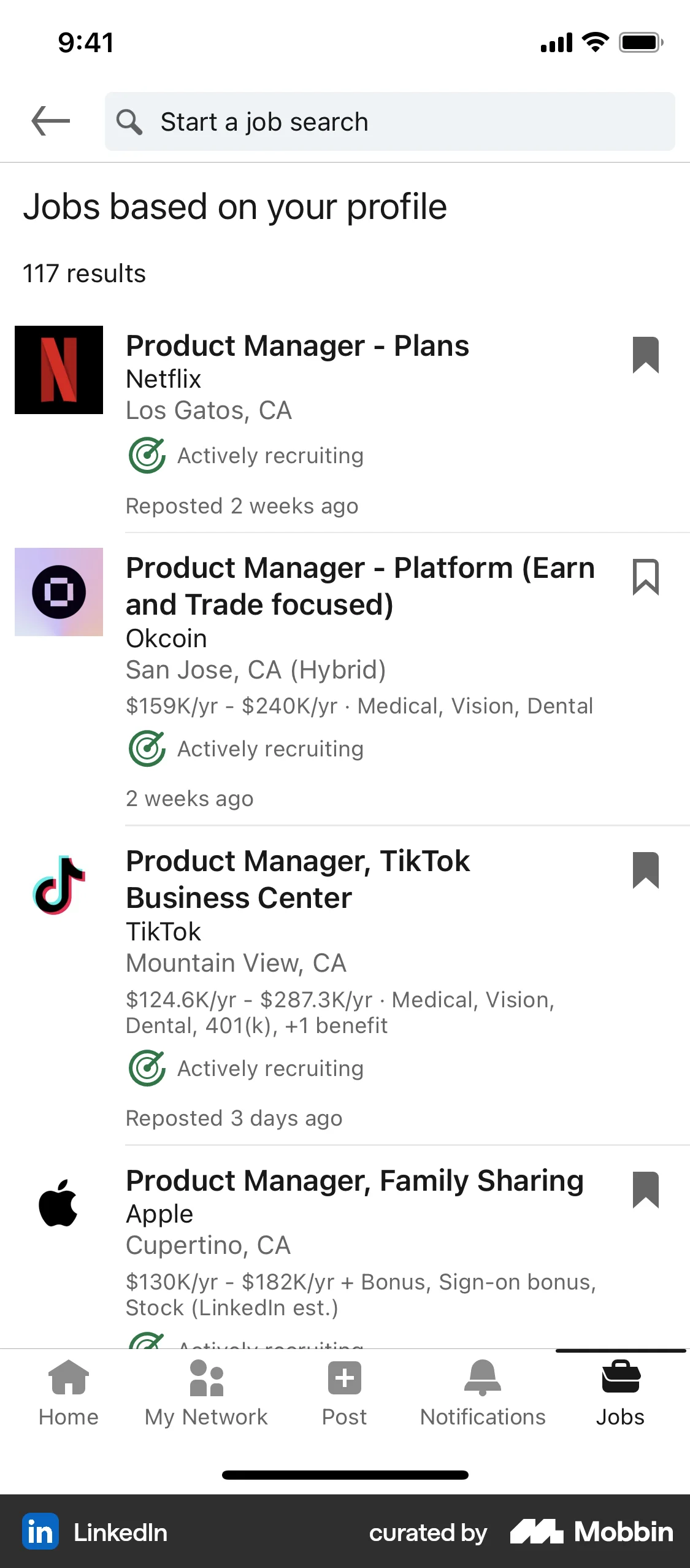Open the Netflix company logo

[x=59, y=369]
